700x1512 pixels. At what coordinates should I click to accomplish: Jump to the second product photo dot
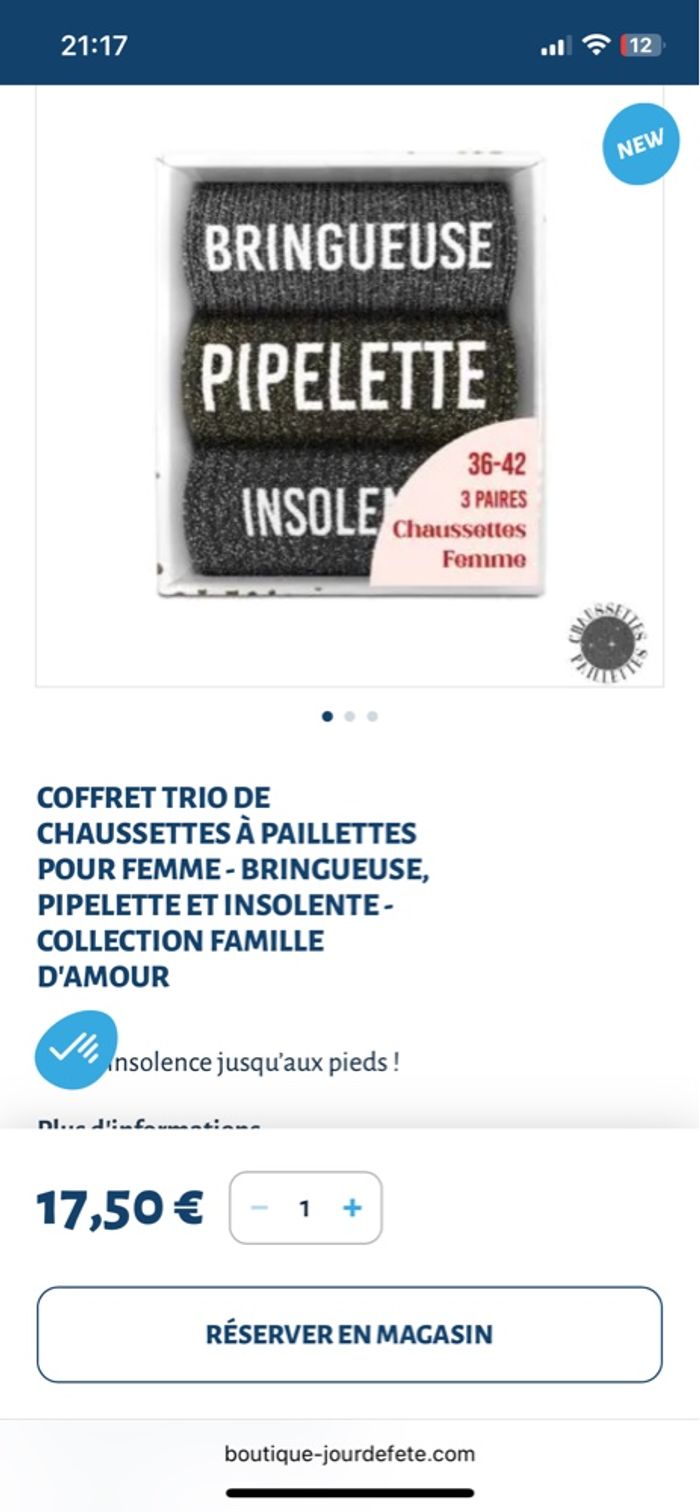[x=350, y=716]
